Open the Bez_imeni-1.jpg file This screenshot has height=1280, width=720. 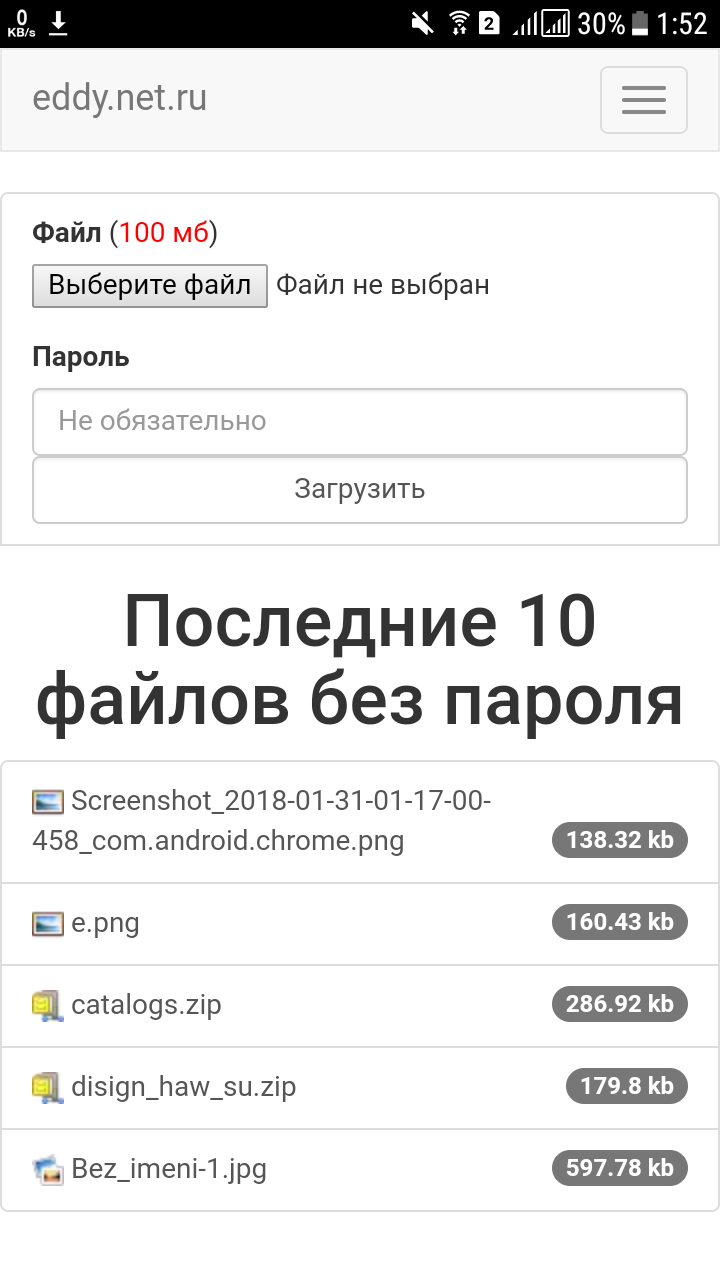click(168, 1169)
